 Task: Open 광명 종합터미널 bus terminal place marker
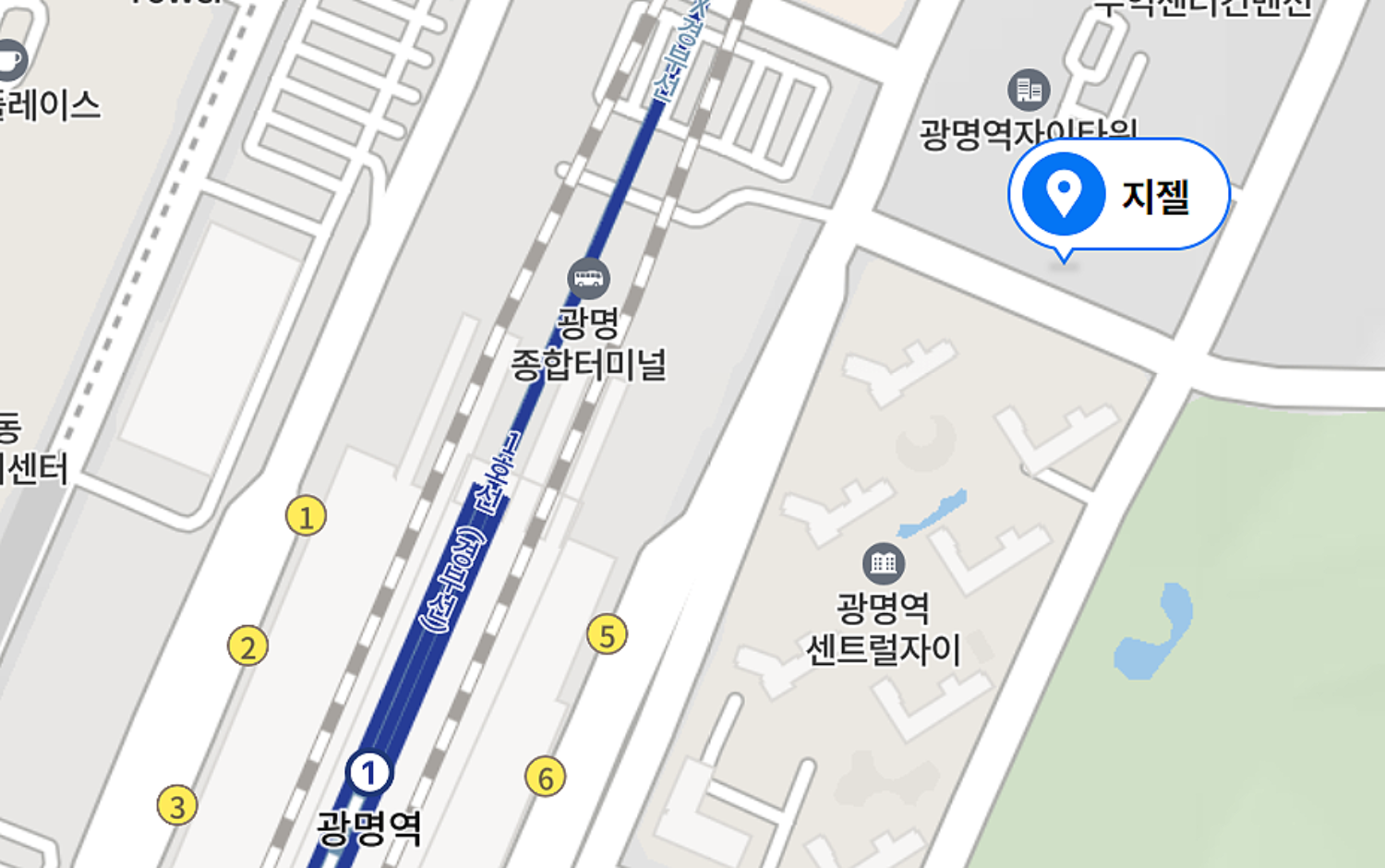click(x=588, y=278)
